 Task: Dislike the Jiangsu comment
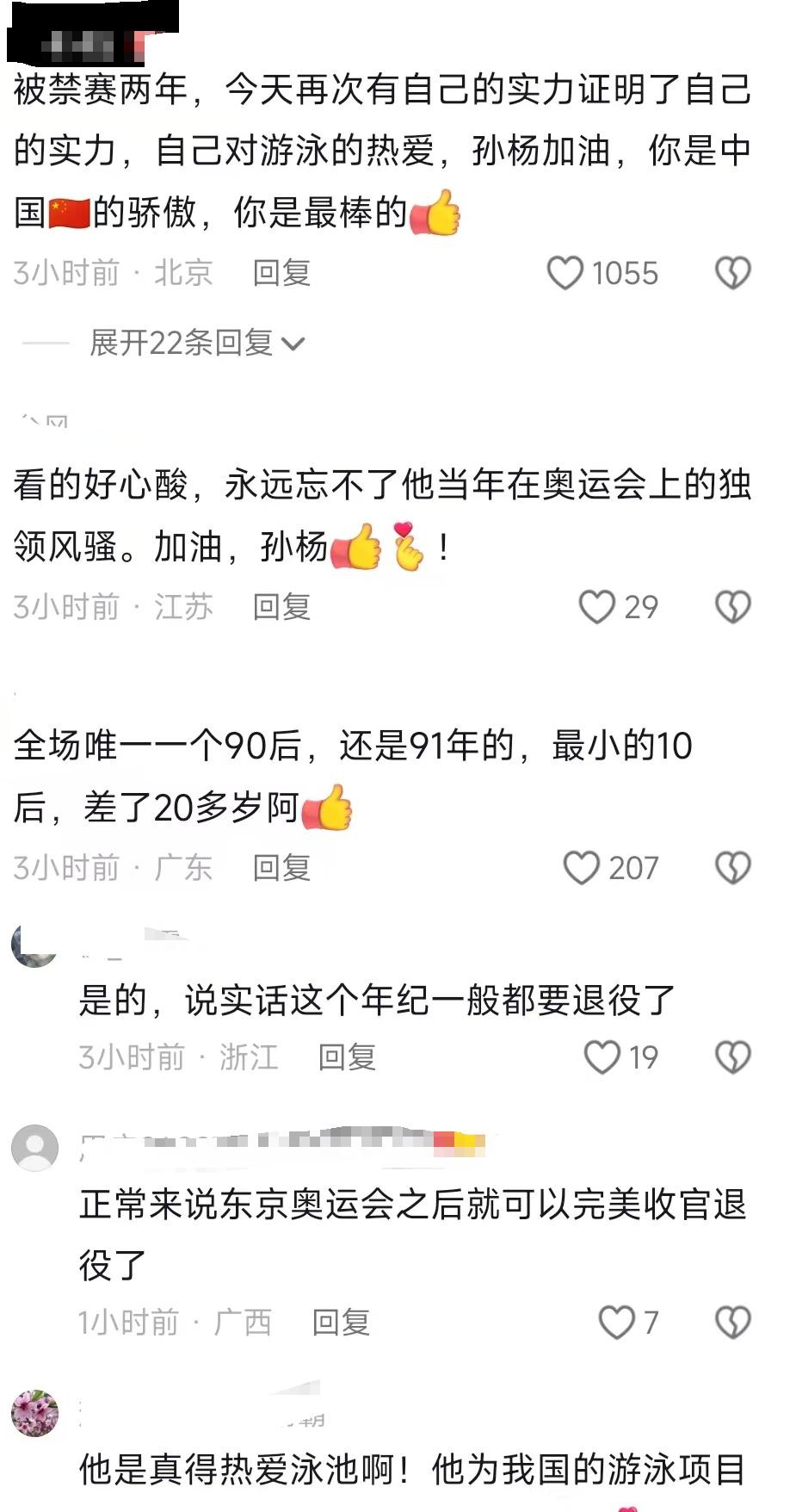click(x=733, y=607)
